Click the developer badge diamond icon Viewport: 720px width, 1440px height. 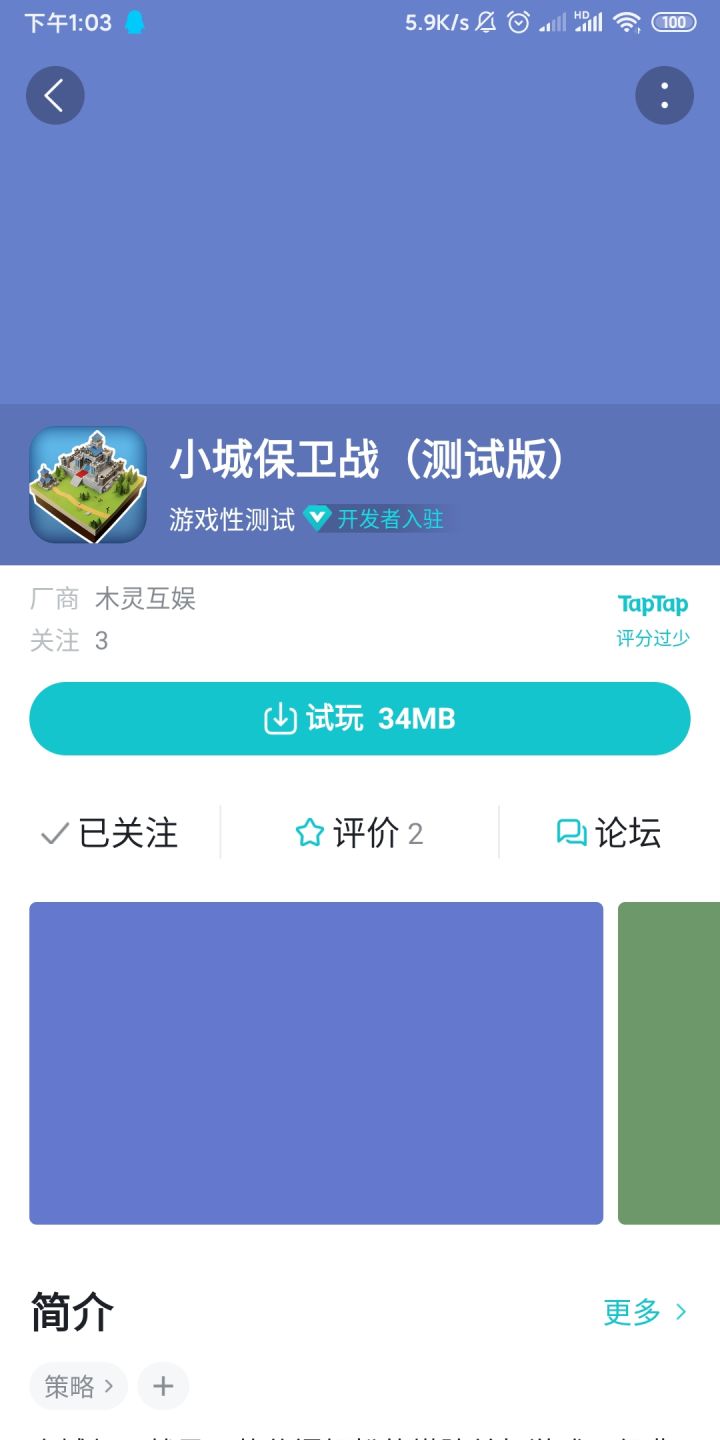[x=316, y=519]
